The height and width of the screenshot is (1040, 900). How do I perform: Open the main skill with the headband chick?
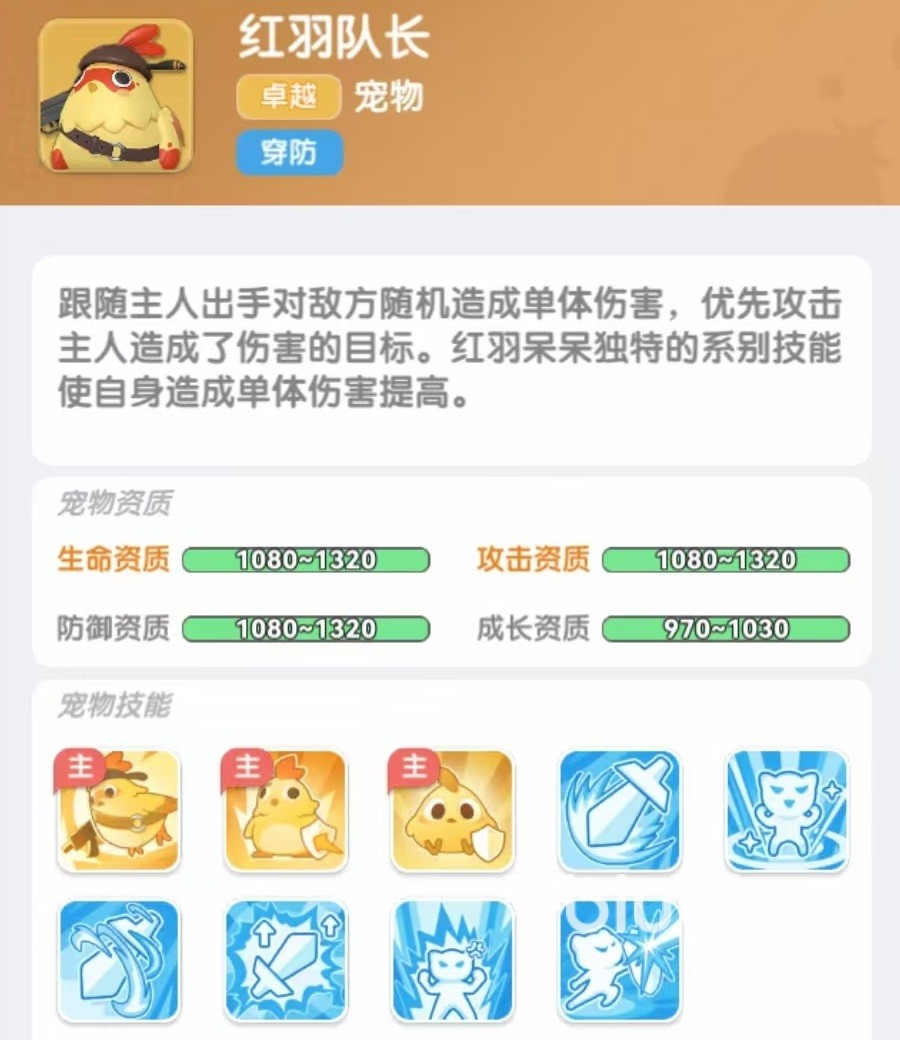(118, 810)
